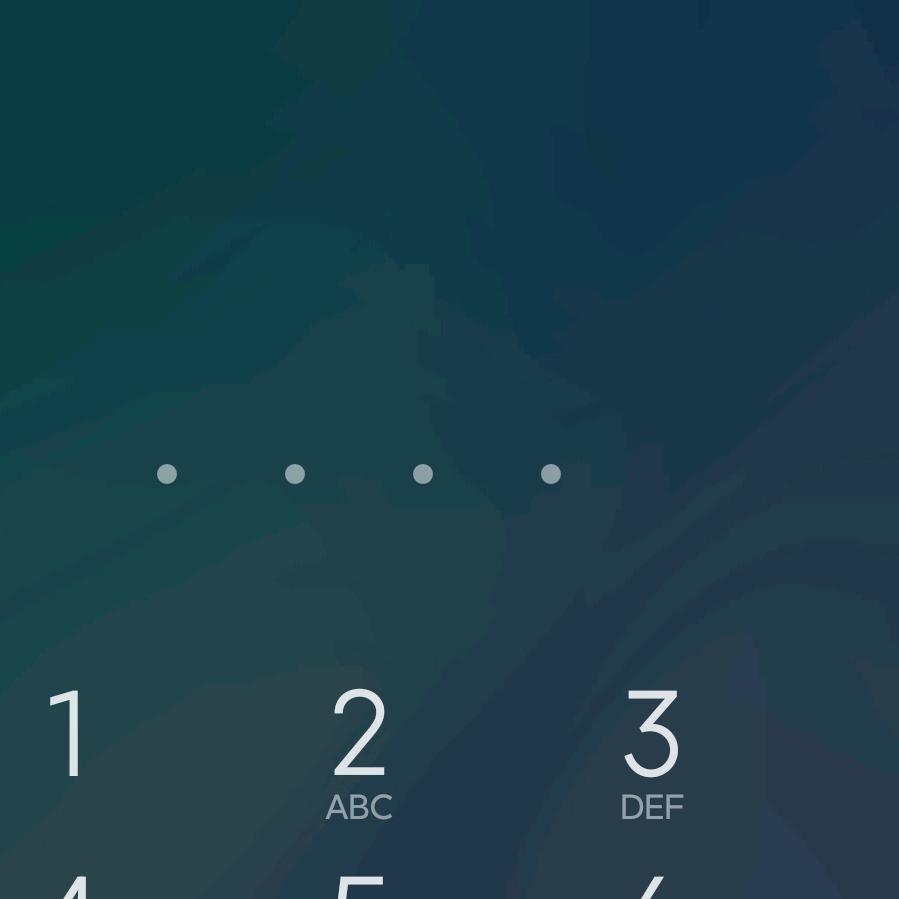Tap the 2 ABC key

pos(359,750)
